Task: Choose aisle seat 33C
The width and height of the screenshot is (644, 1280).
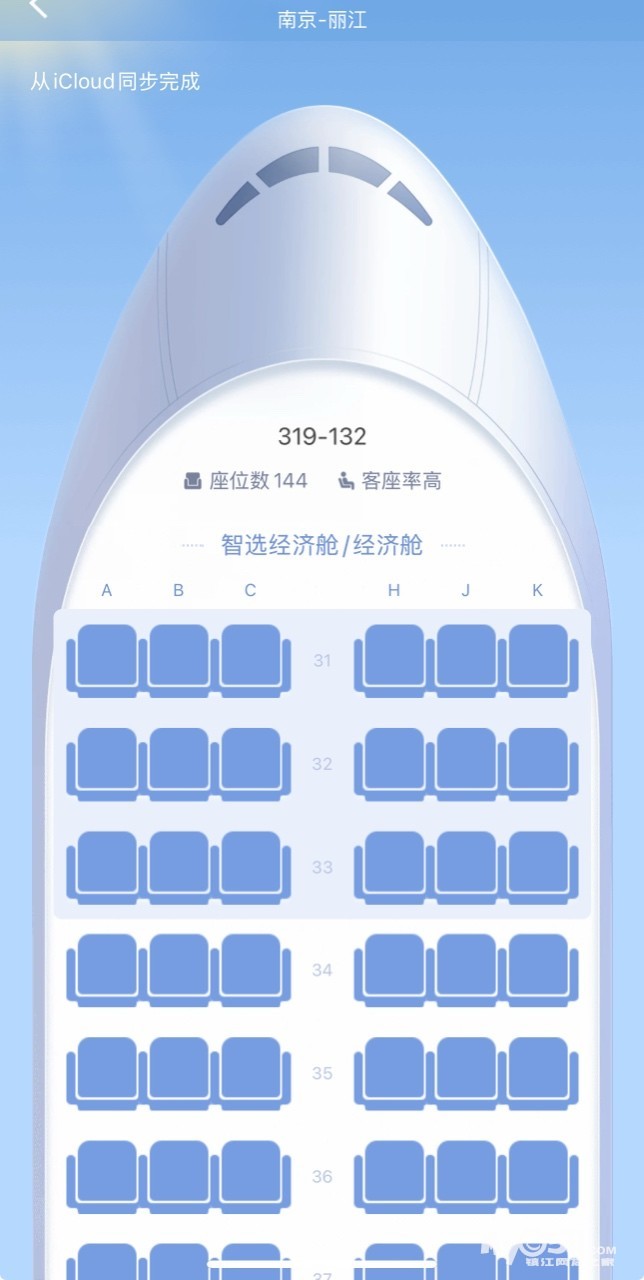Action: pyautogui.click(x=251, y=867)
